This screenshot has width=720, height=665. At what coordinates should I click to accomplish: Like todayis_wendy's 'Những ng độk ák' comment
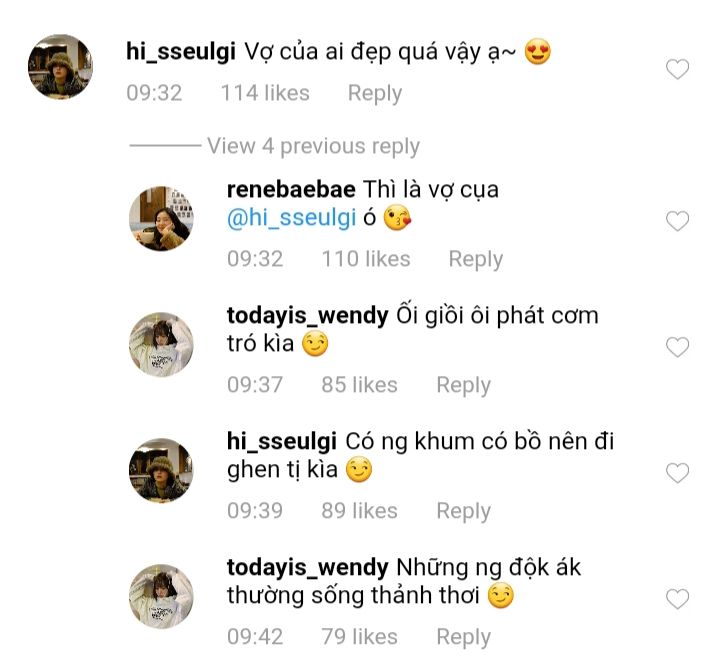(677, 599)
